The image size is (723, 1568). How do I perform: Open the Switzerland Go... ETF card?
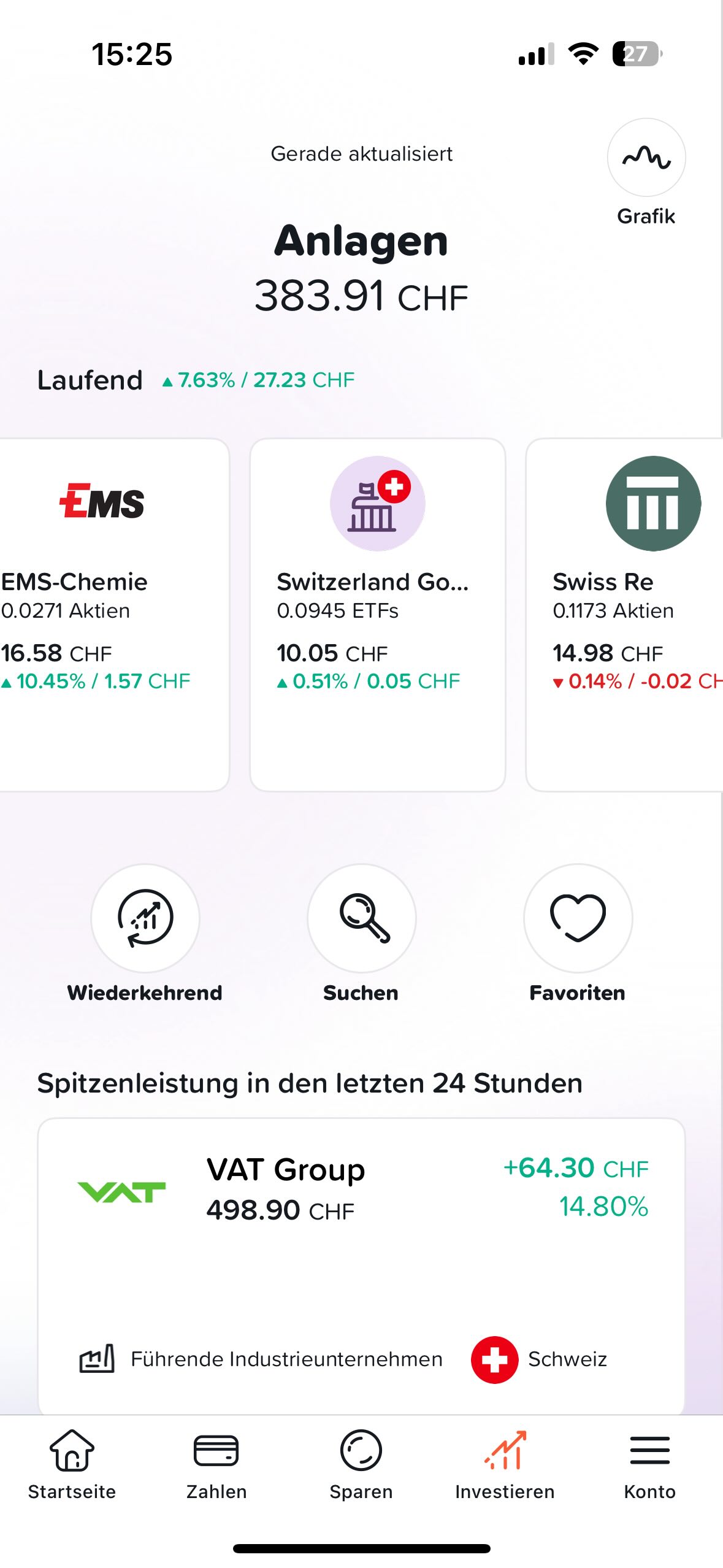[x=377, y=613]
